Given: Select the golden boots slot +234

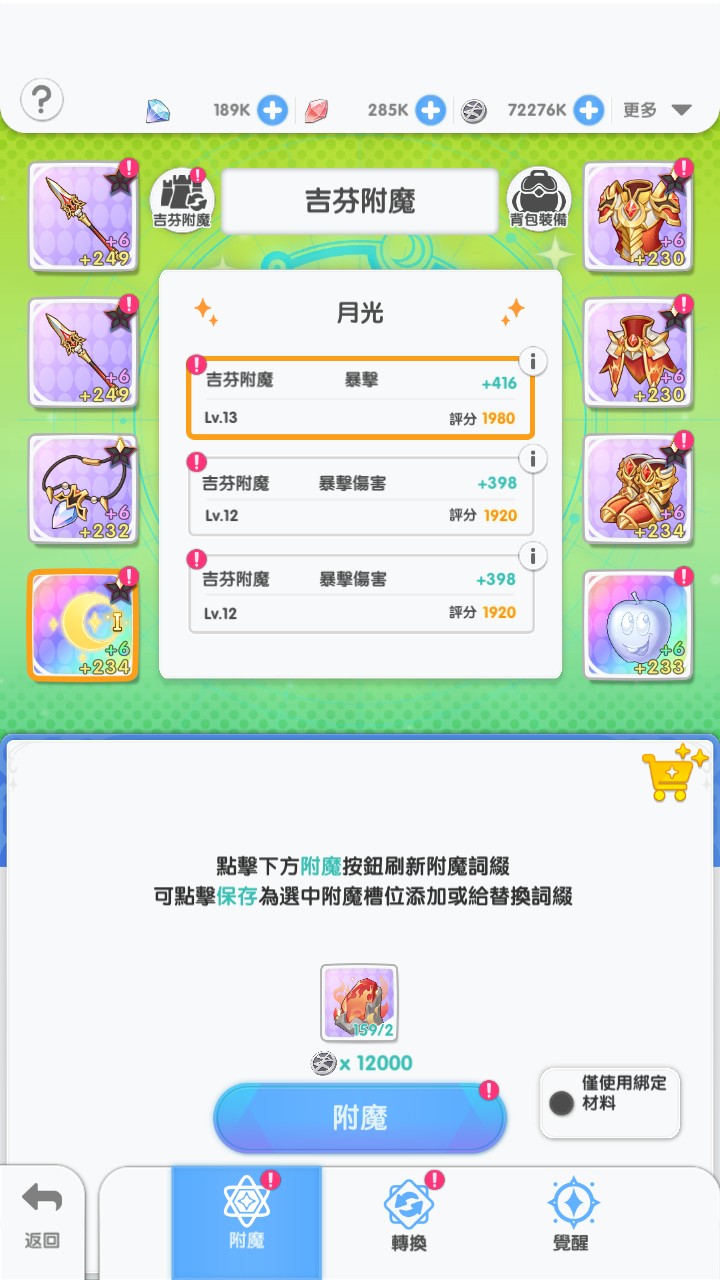Looking at the screenshot, I should pyautogui.click(x=637, y=489).
